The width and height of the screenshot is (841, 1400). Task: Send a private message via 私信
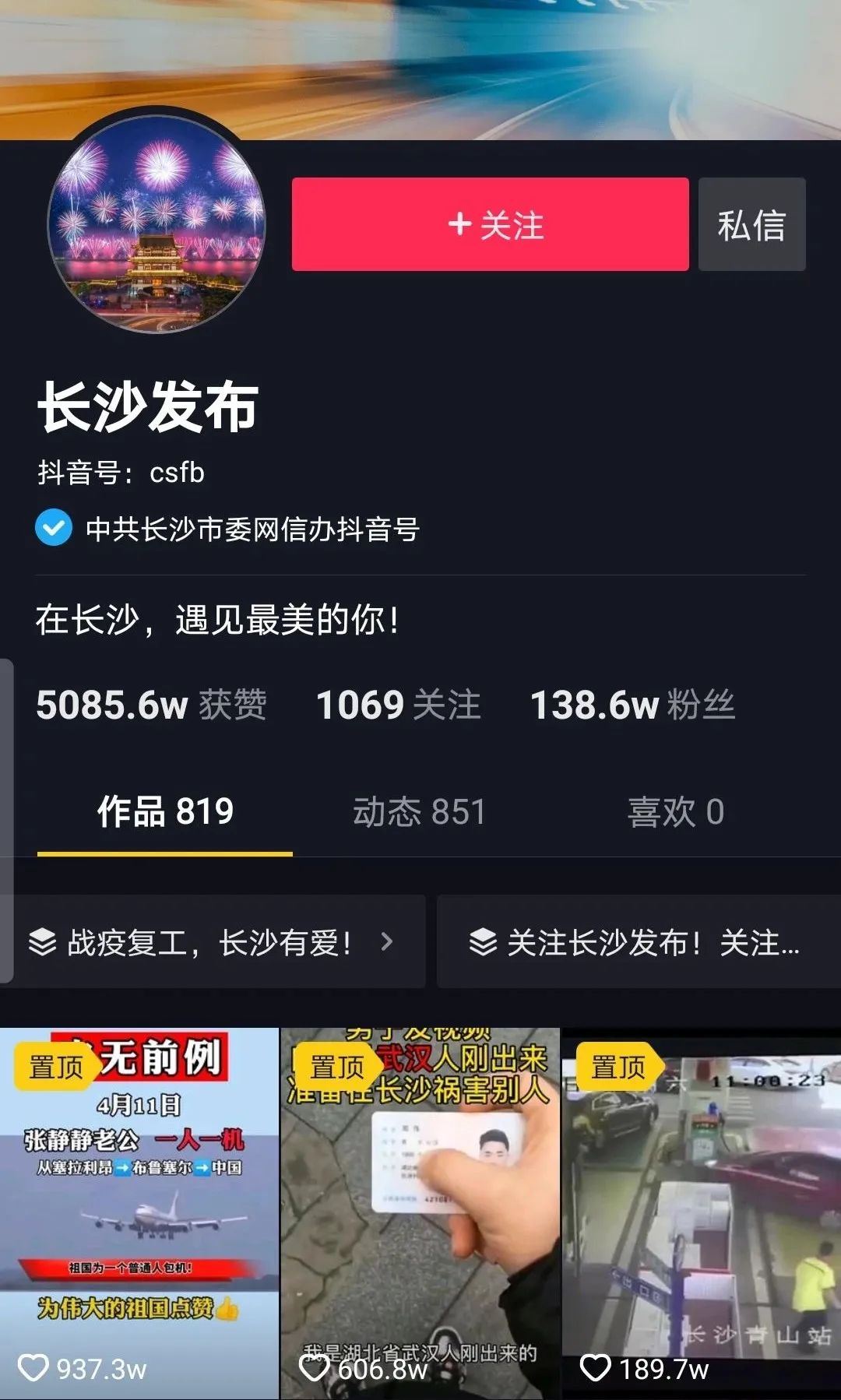(x=751, y=224)
